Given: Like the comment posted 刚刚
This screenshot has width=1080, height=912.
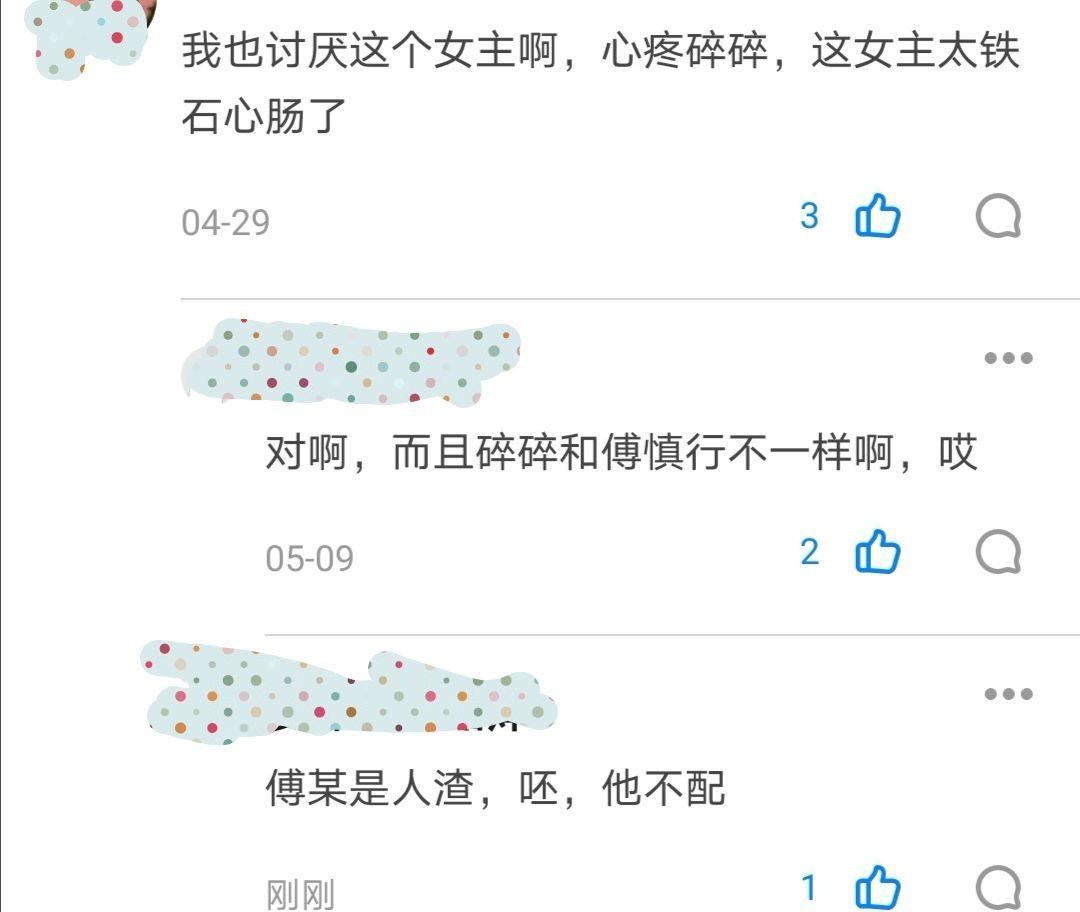Looking at the screenshot, I should point(878,887).
